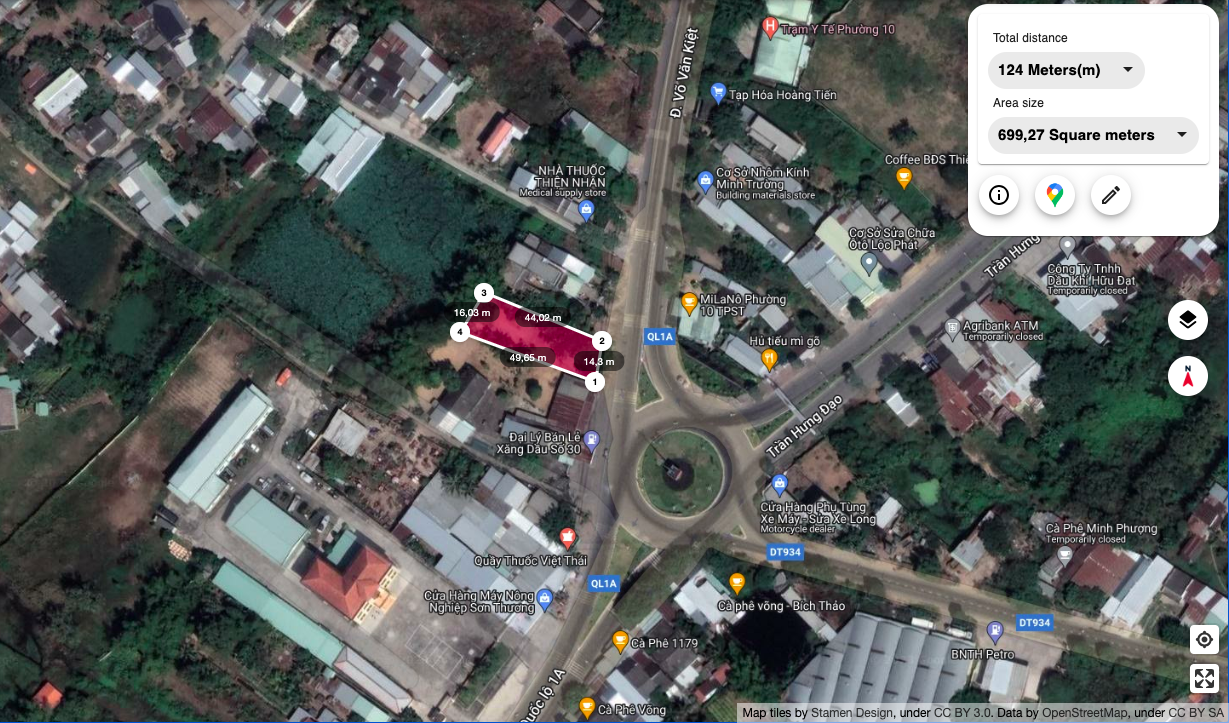Open location in Google Maps

click(1055, 195)
